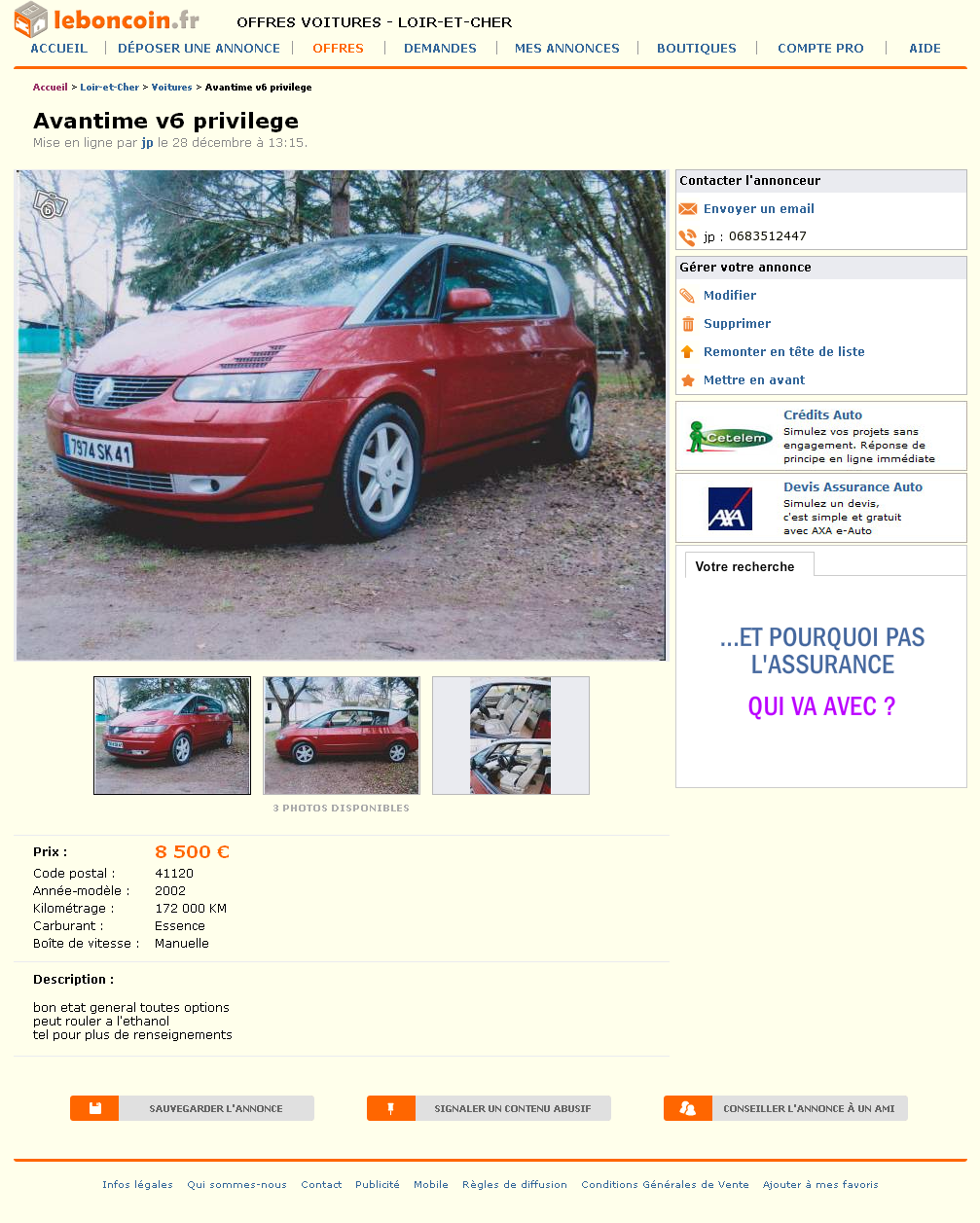The width and height of the screenshot is (980, 1223).
Task: Select Mettre en avant option
Action: tap(753, 380)
